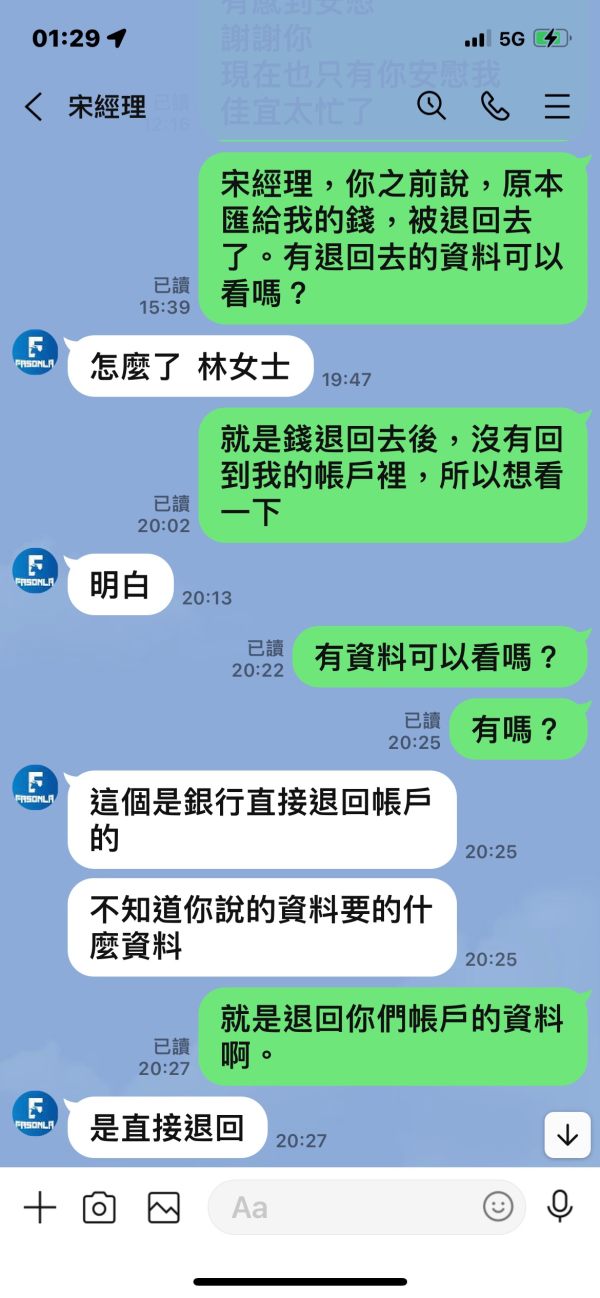Jump to latest messages with down arrow
The image size is (600, 1298).
click(567, 1135)
